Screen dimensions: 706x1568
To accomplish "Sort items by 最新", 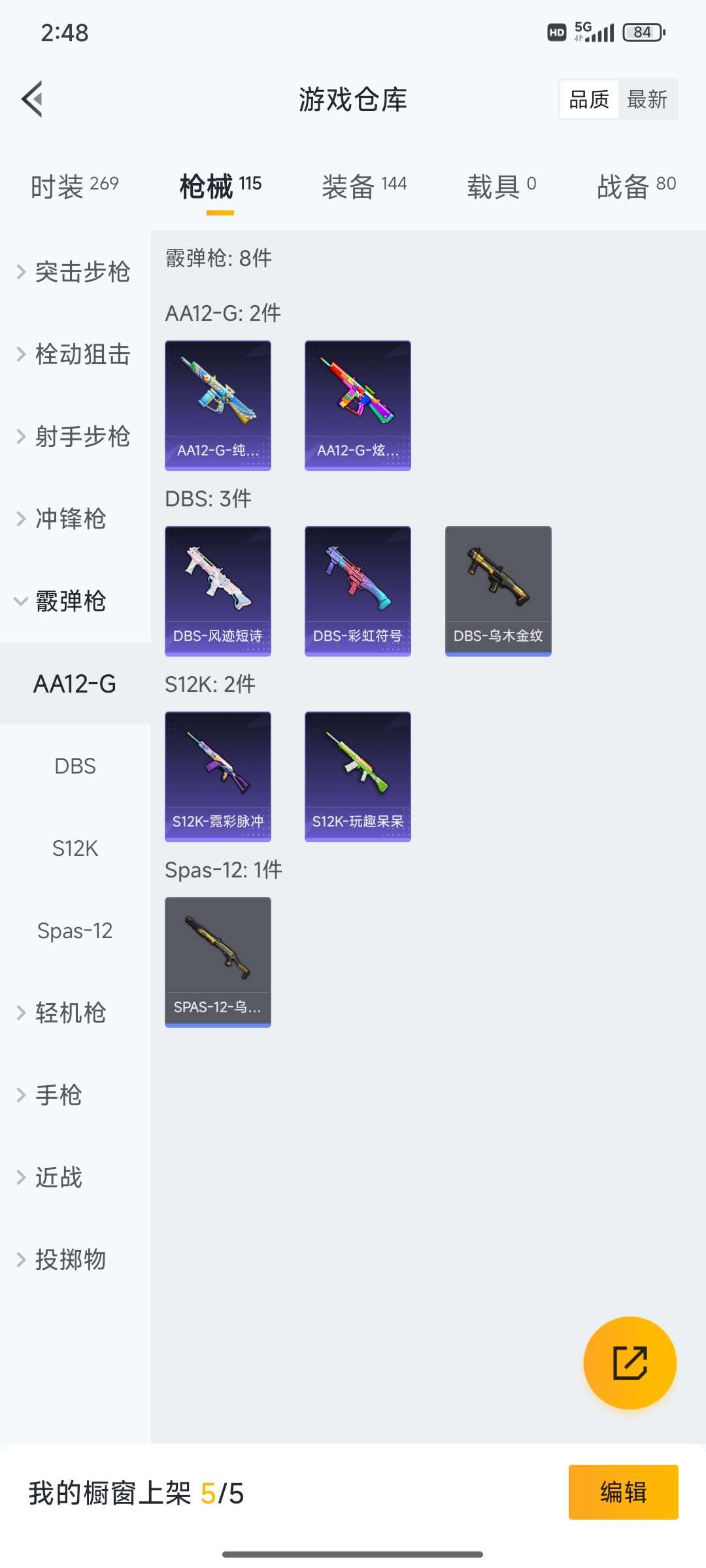I will pyautogui.click(x=647, y=99).
